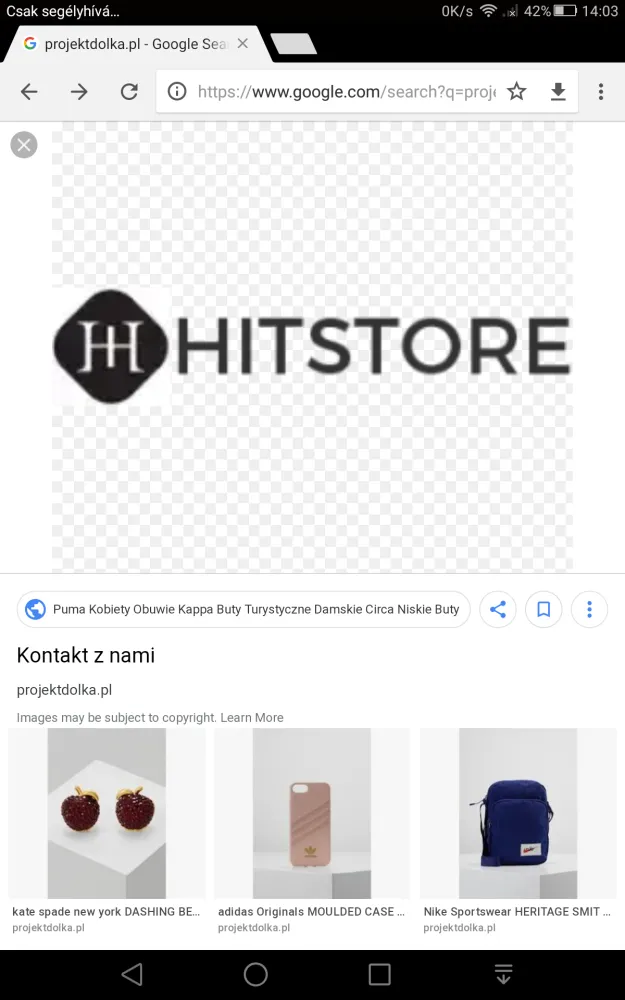Image resolution: width=625 pixels, height=1000 pixels.
Task: Close the image preview
Action: [x=24, y=145]
